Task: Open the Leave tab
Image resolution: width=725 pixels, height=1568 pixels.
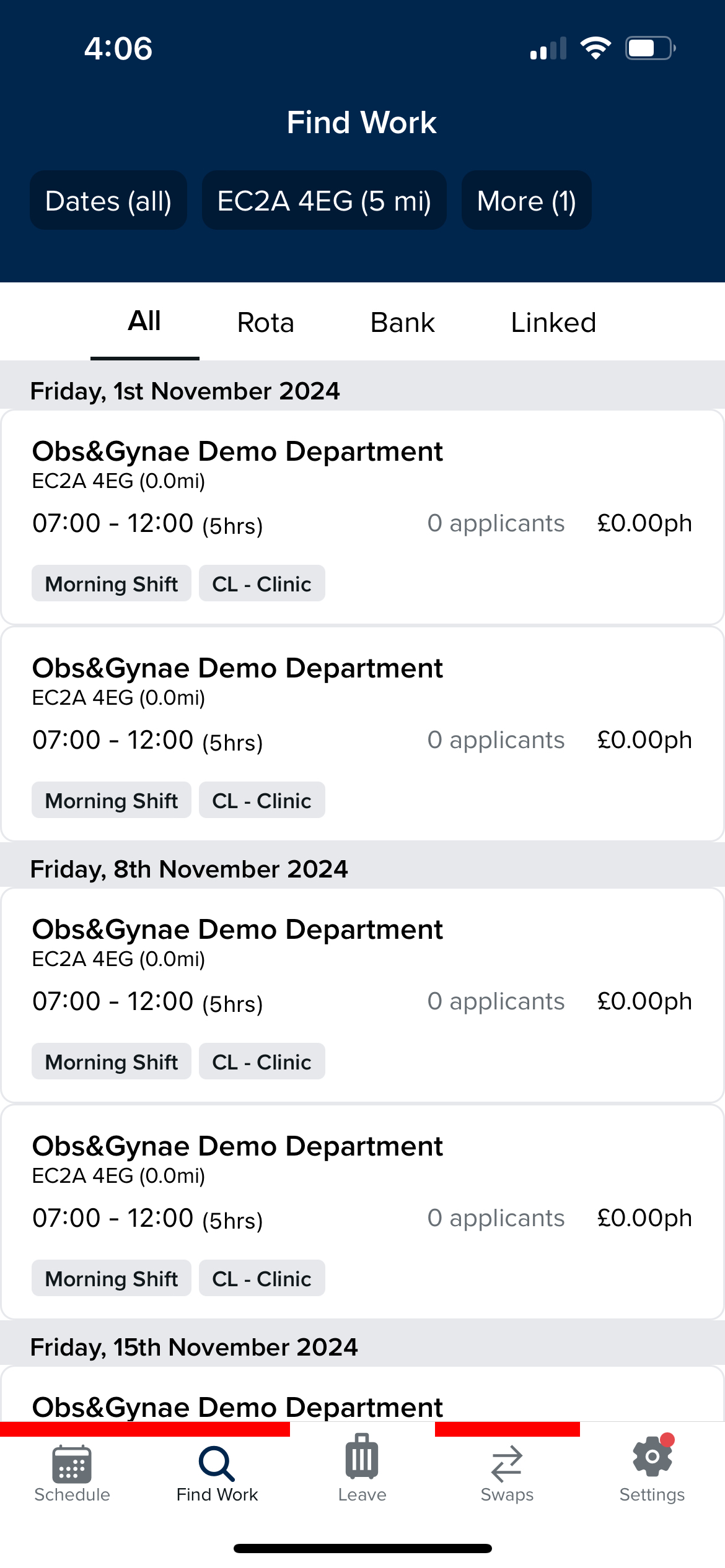Action: (362, 1474)
